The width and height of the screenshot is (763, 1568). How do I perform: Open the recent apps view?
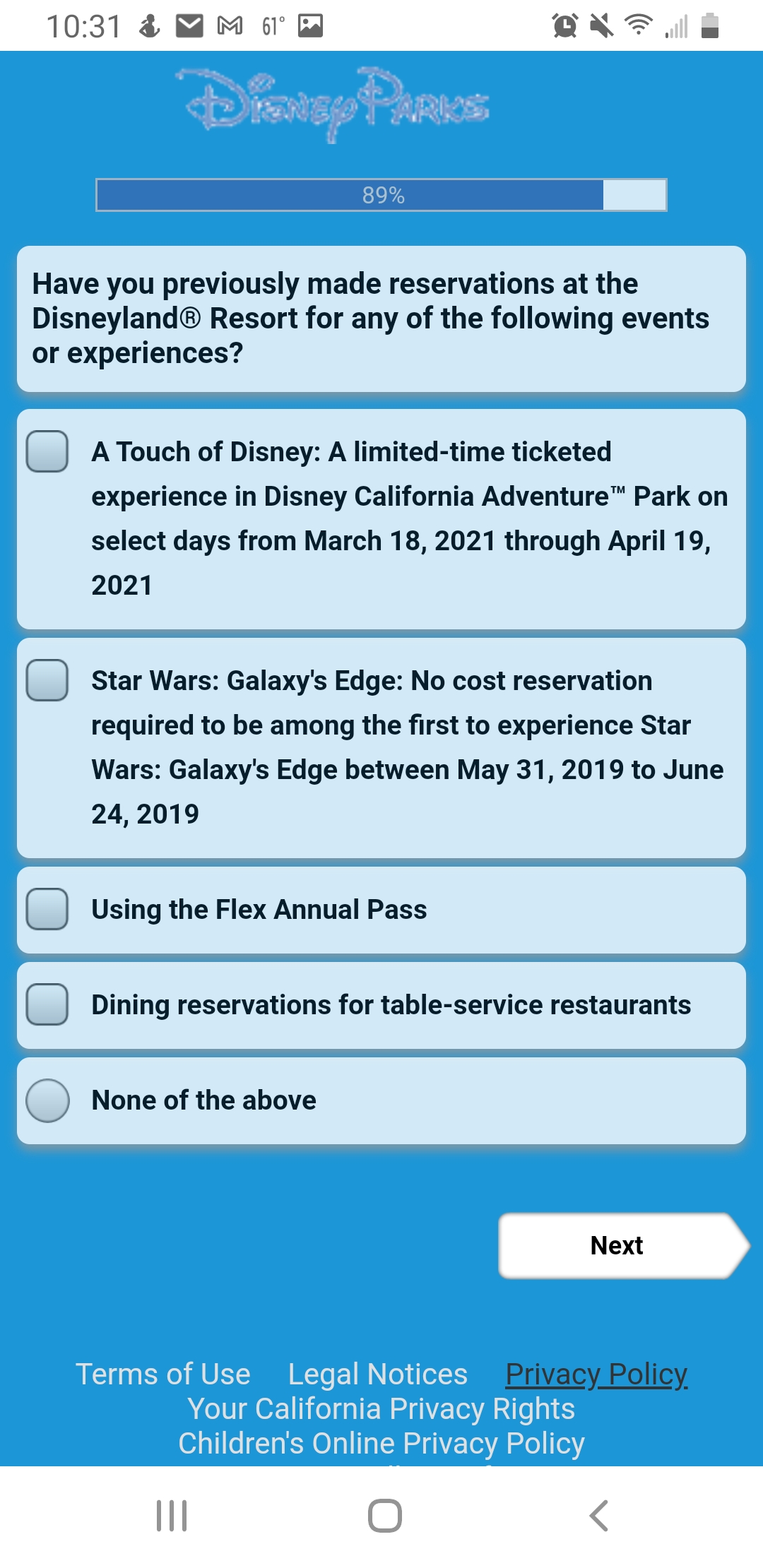[172, 1516]
